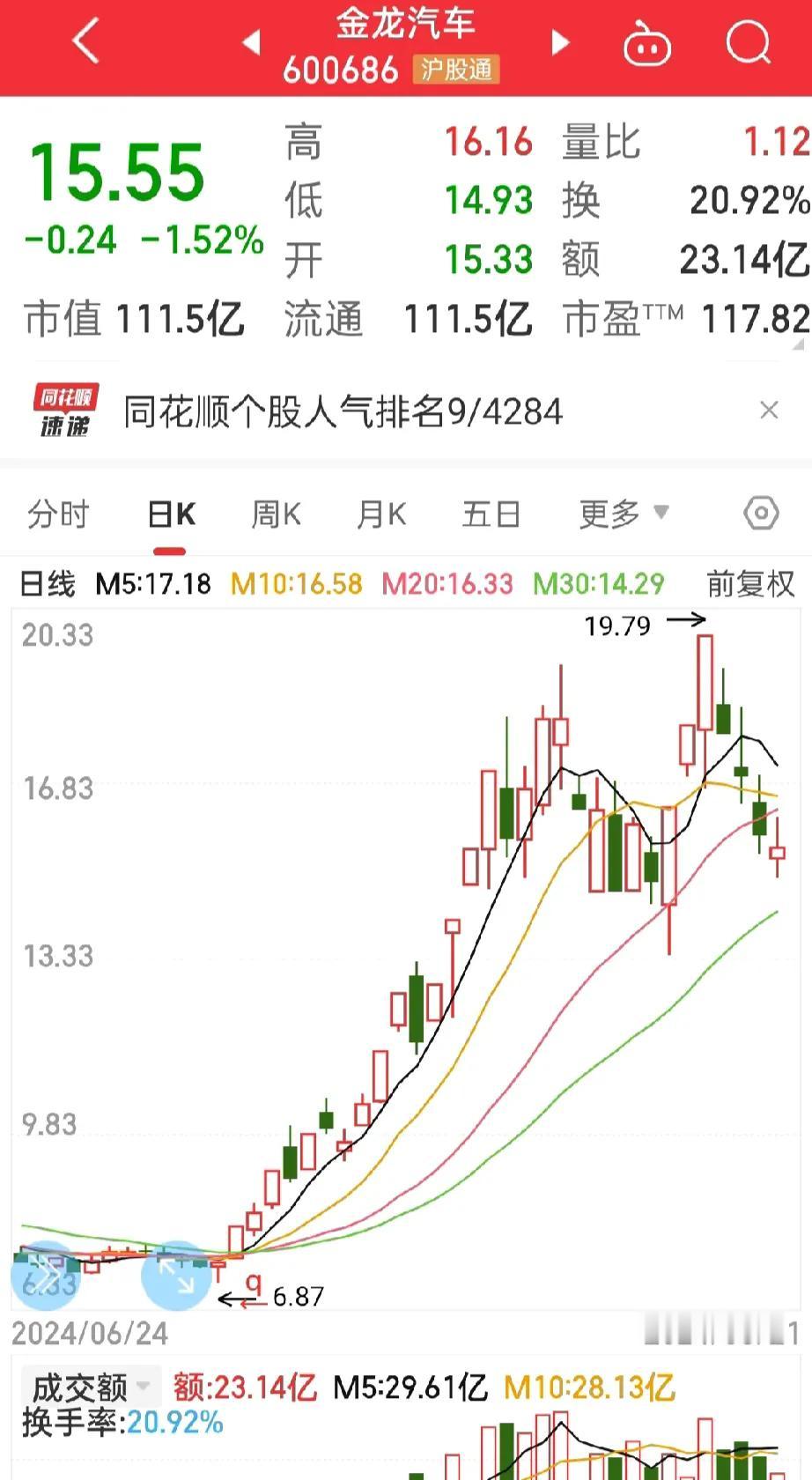The height and width of the screenshot is (1480, 812).
Task: Change the 前复权 adjustment mode
Action: click(x=750, y=583)
